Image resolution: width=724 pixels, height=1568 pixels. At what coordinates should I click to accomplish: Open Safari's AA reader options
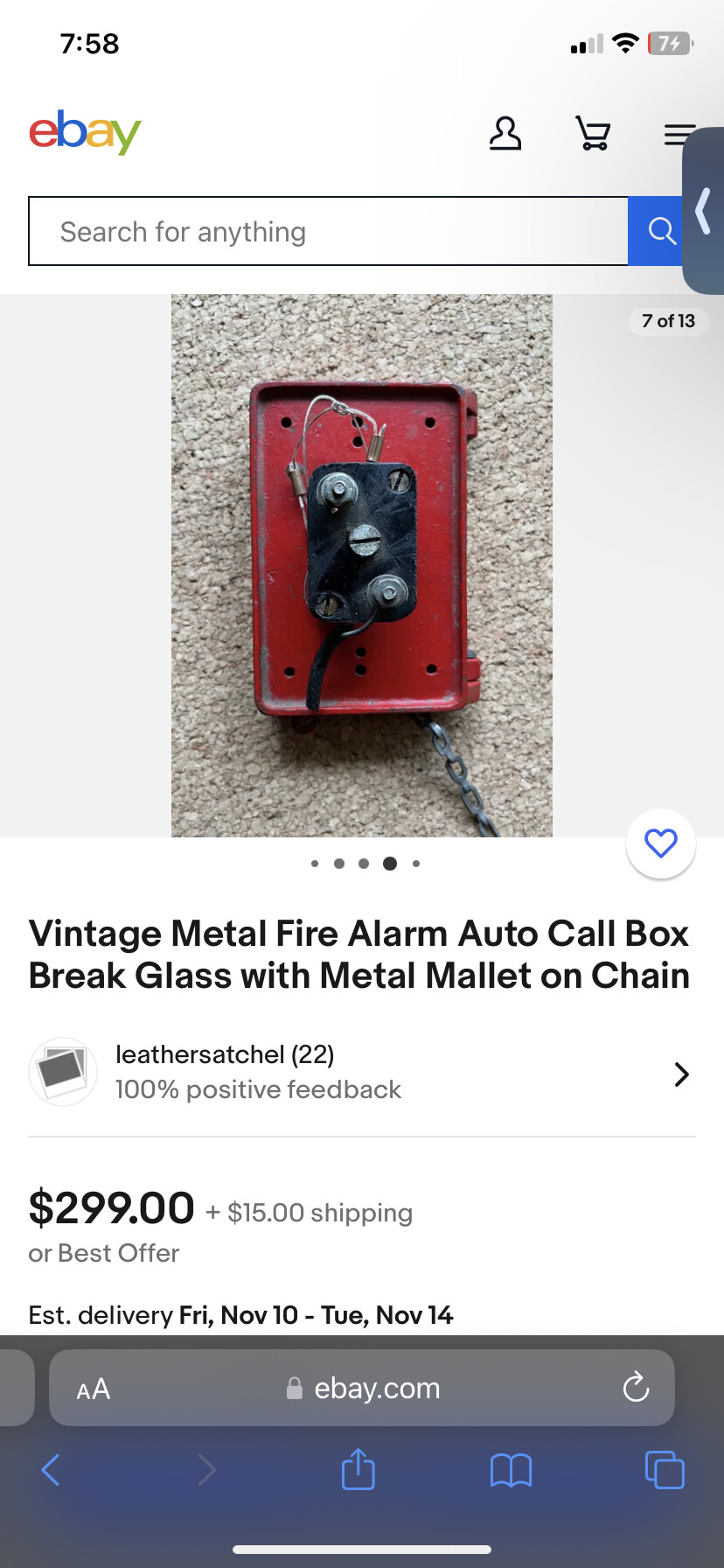pos(94,1389)
